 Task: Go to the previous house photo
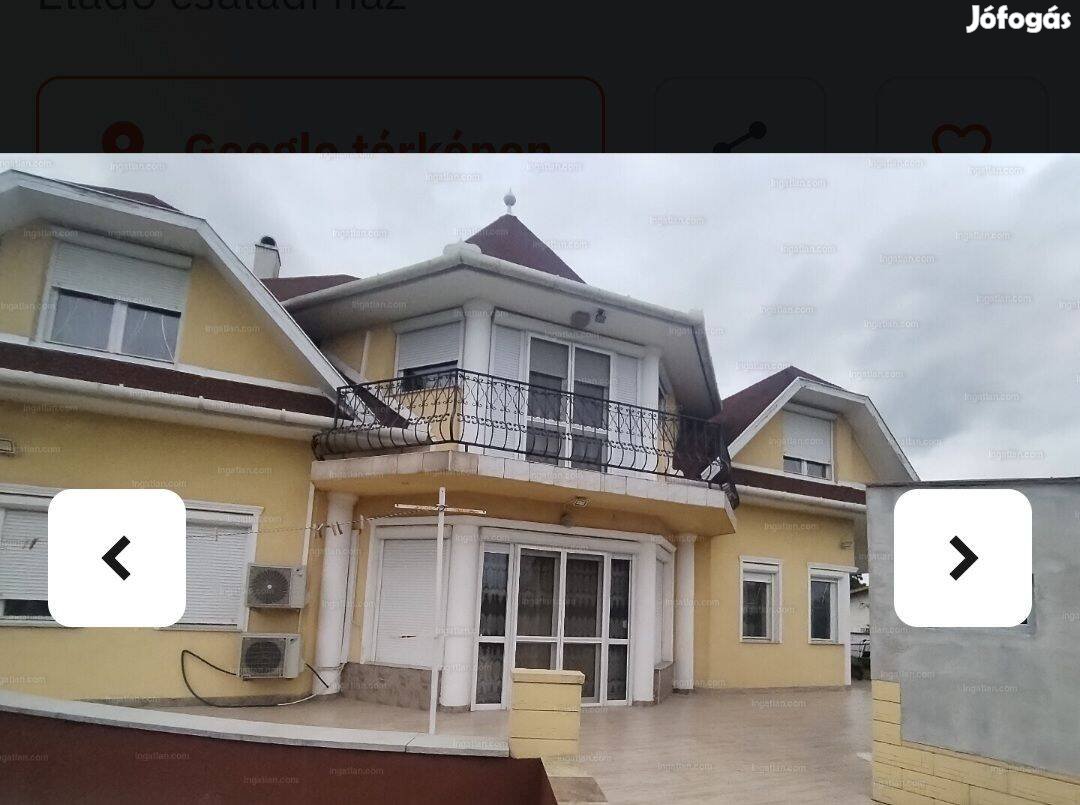(x=117, y=558)
